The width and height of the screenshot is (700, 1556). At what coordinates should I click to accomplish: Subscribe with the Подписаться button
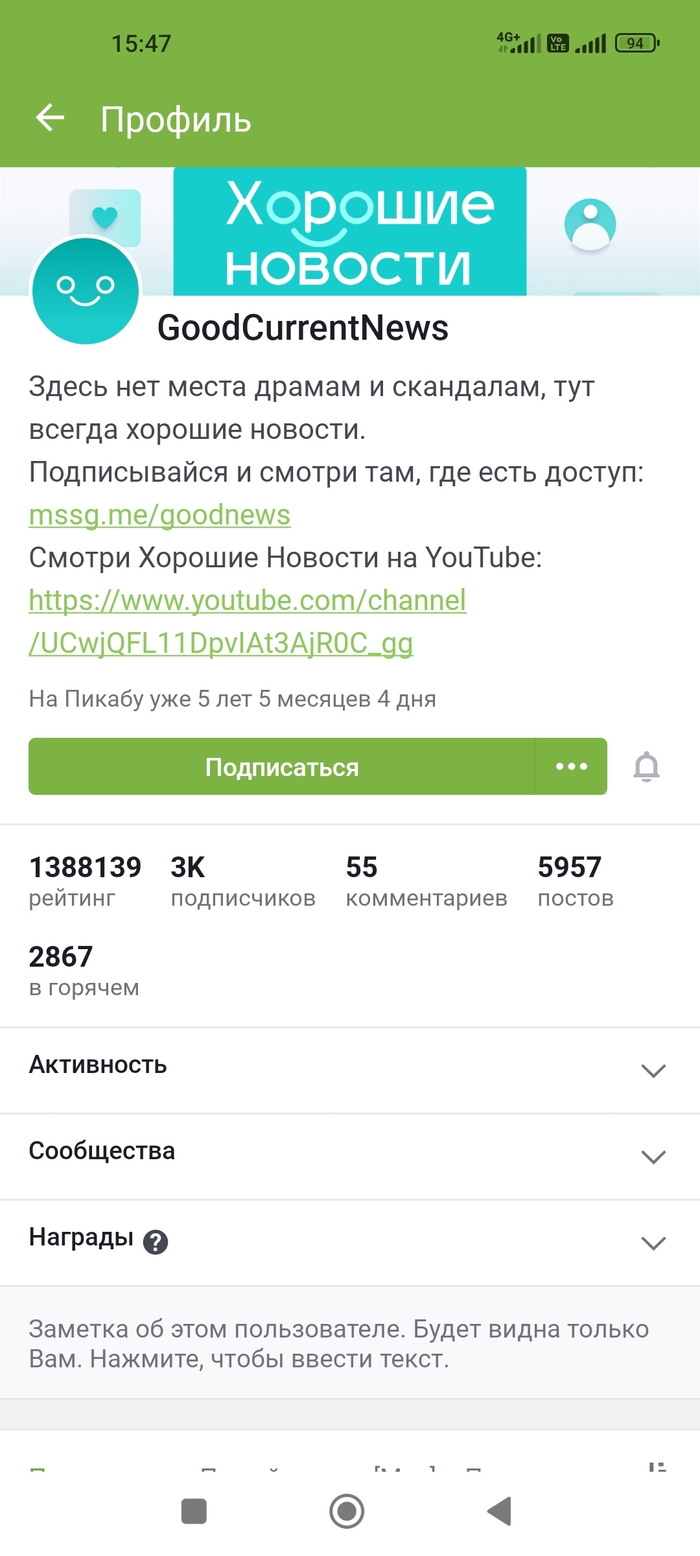pos(281,767)
